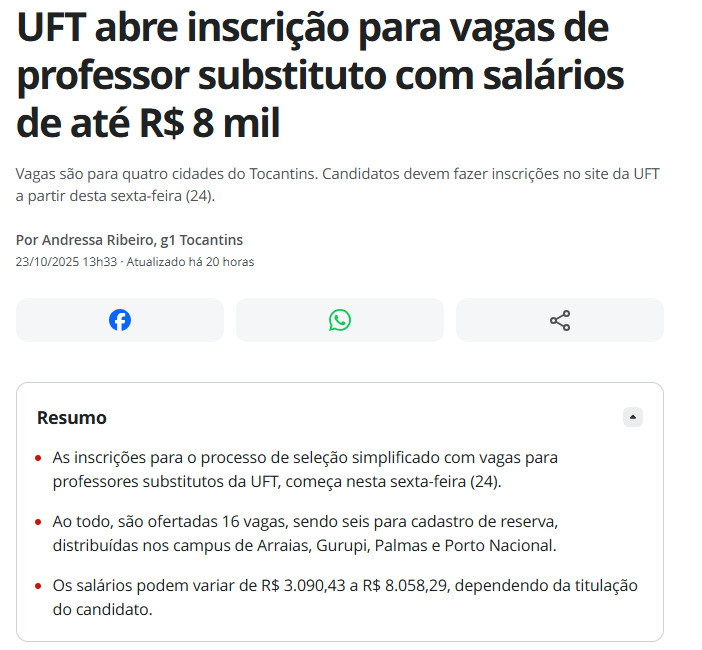Share the article on Facebook

120,320
